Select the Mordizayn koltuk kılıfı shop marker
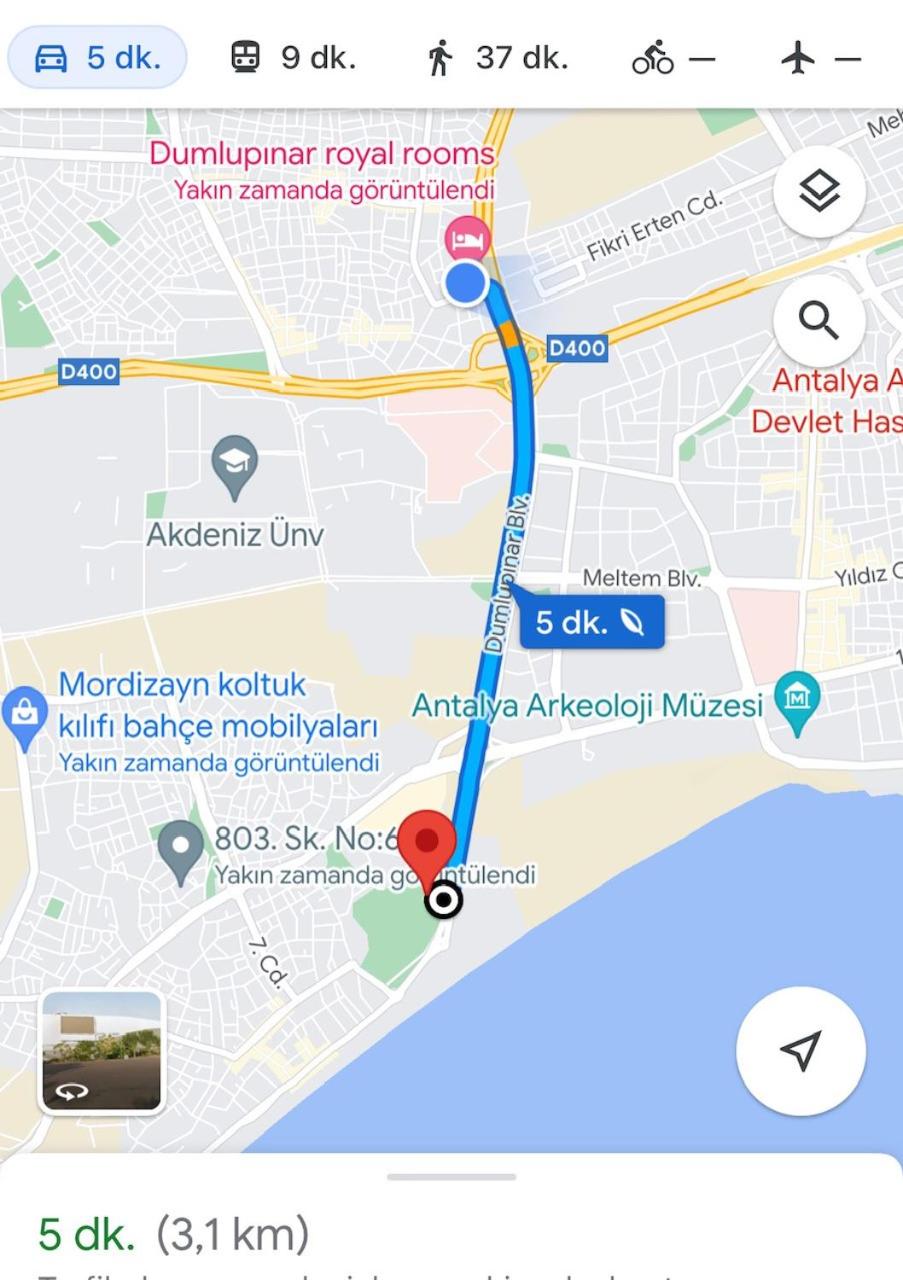 coord(24,715)
